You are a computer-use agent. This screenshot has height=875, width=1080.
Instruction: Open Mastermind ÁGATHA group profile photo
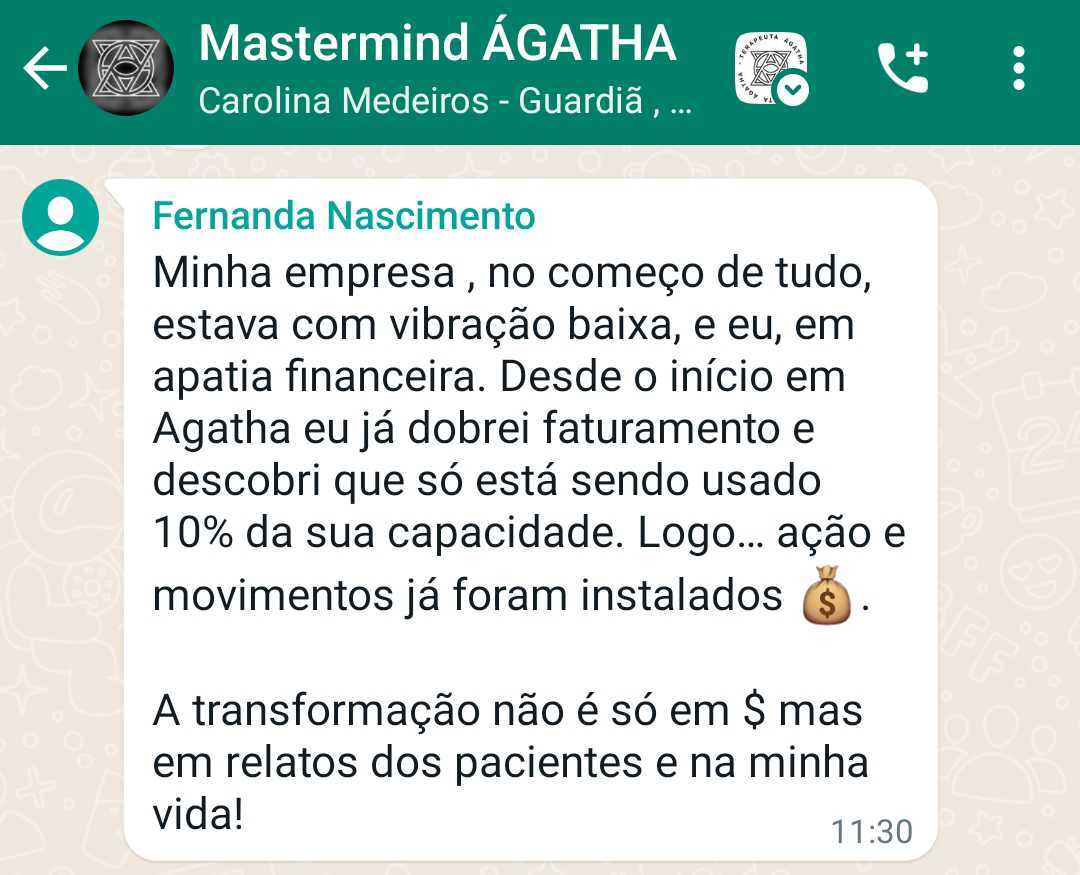126,68
